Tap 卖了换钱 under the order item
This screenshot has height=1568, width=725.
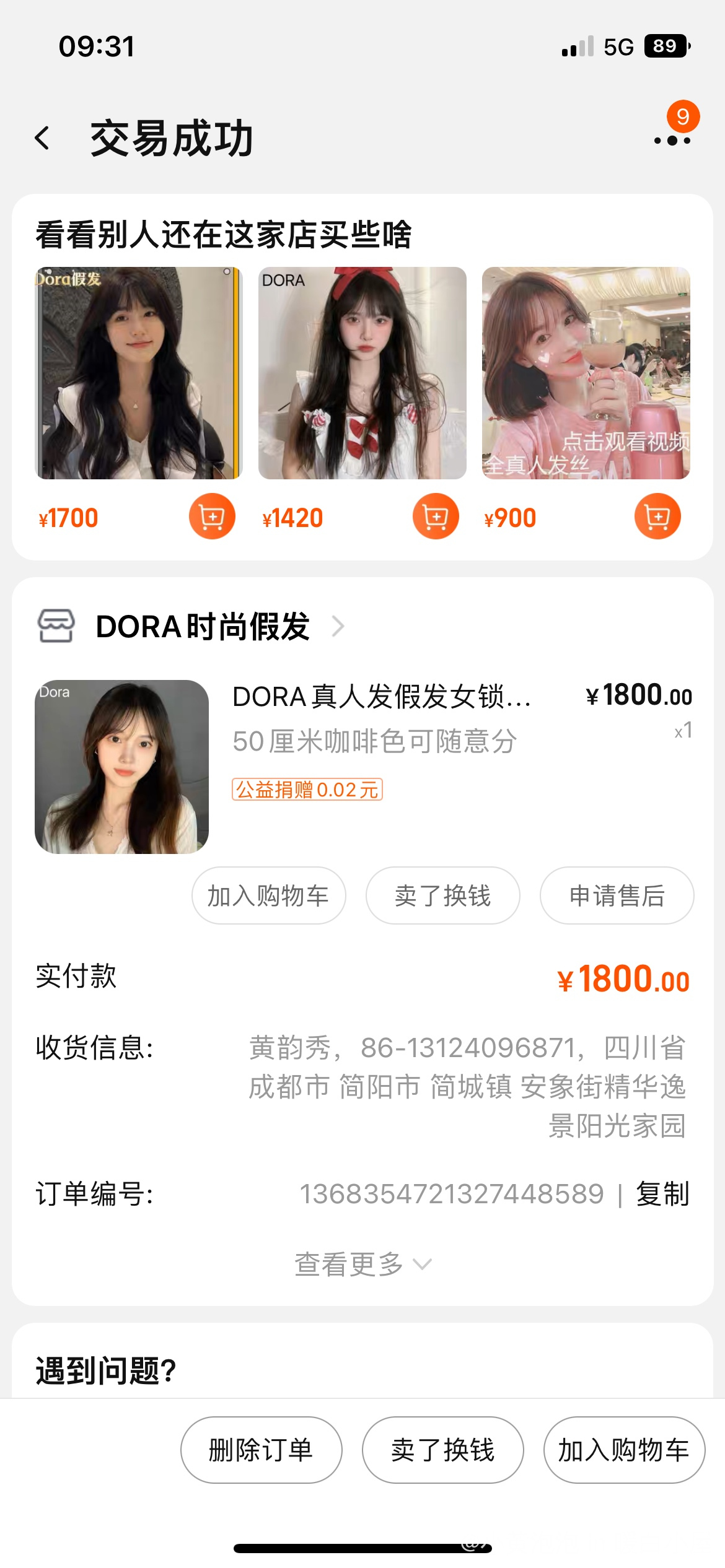pos(442,895)
